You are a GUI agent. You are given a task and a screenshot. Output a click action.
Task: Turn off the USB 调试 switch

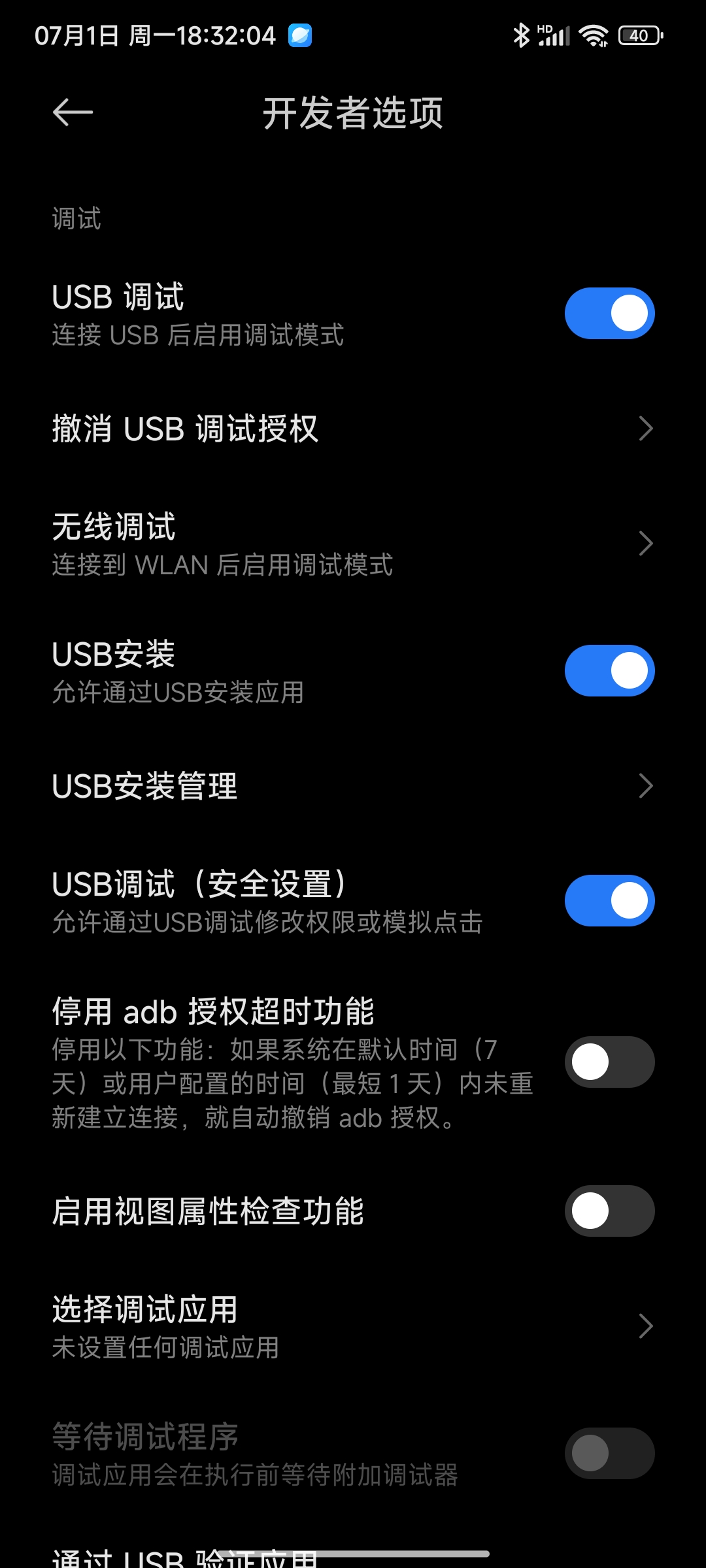tap(609, 313)
